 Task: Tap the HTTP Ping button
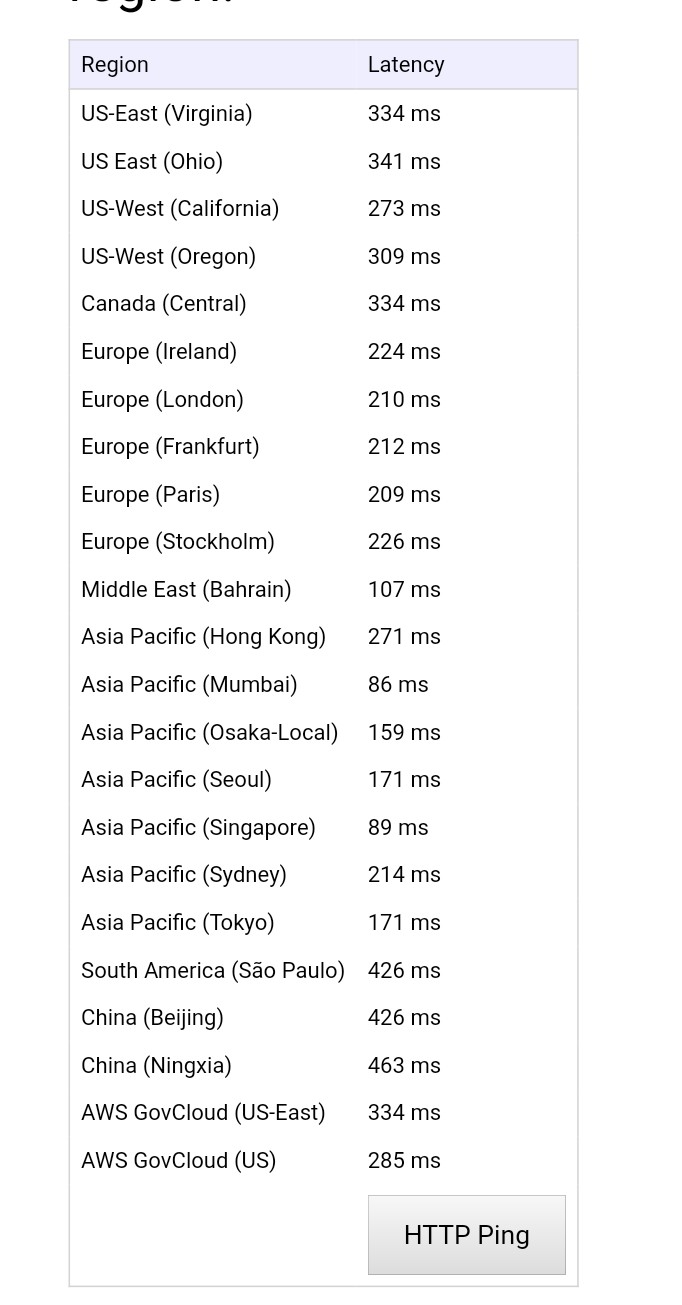pos(466,1235)
